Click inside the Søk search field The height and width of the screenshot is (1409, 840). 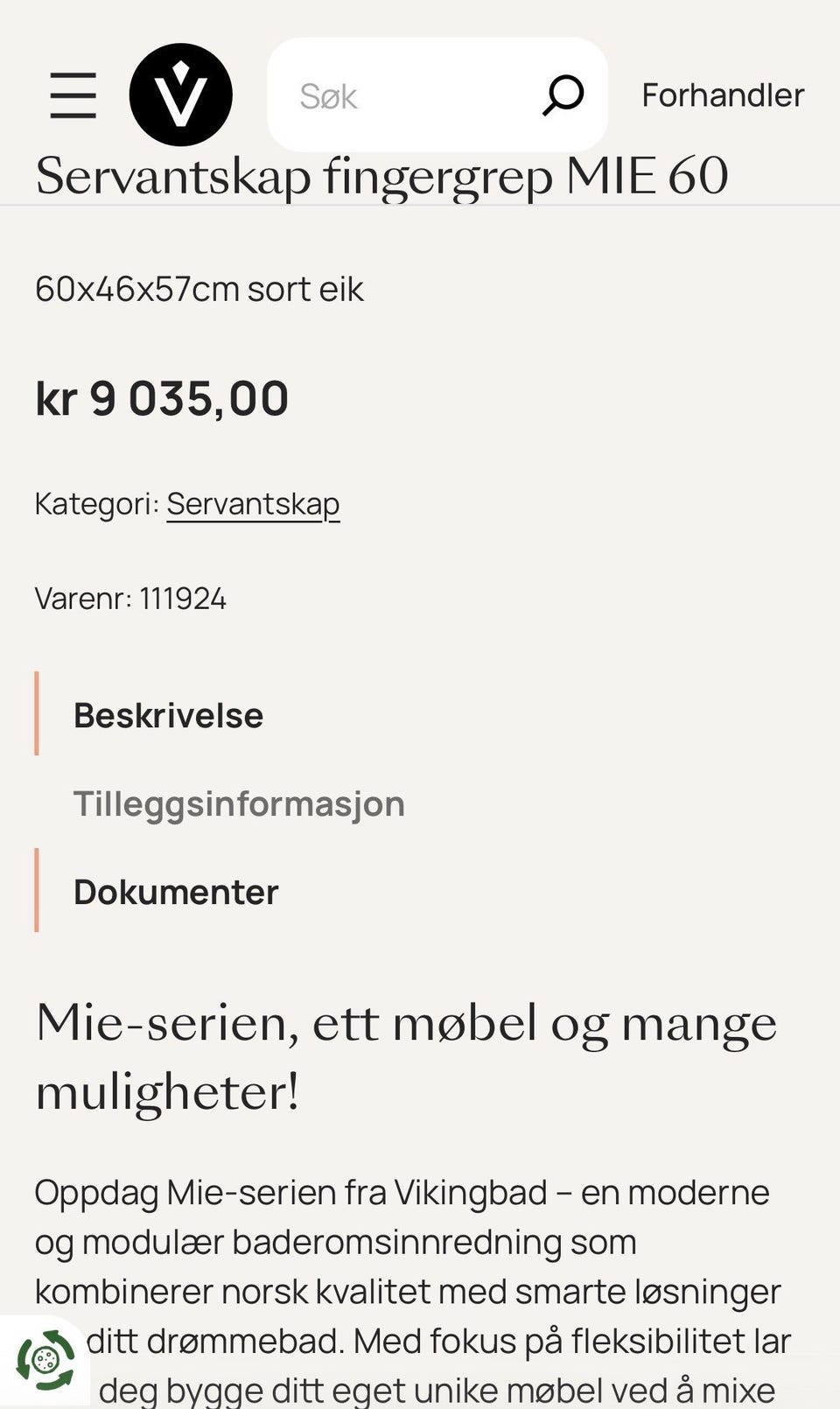tap(394, 95)
